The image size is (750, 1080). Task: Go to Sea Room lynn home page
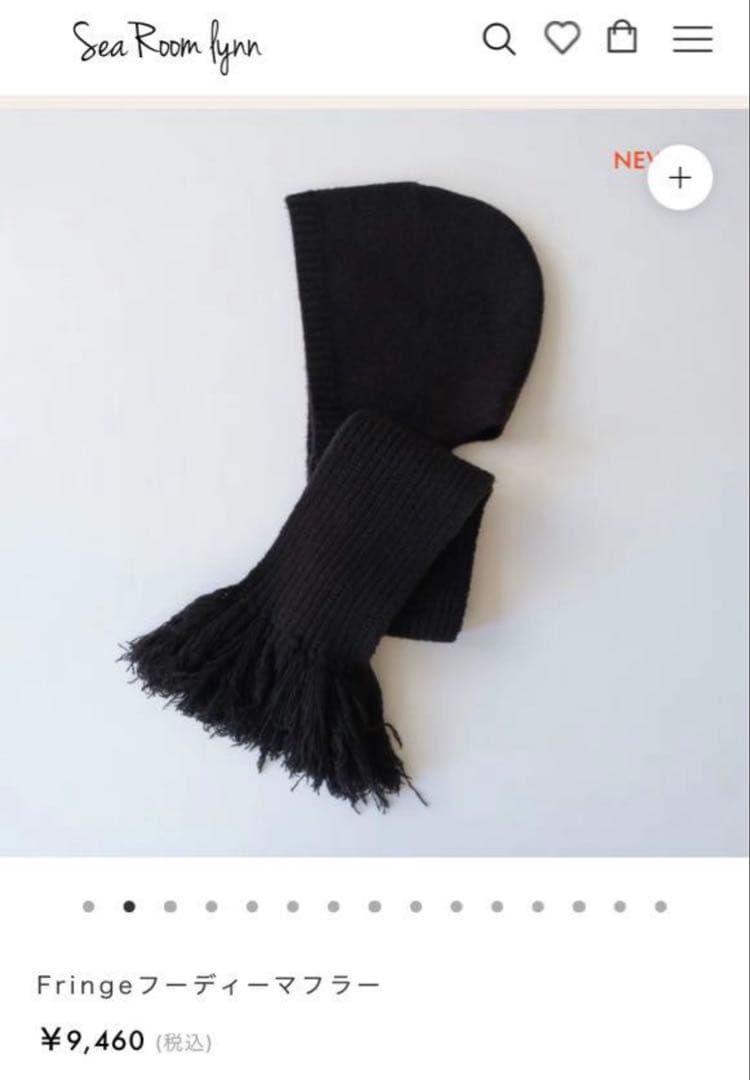tap(167, 43)
